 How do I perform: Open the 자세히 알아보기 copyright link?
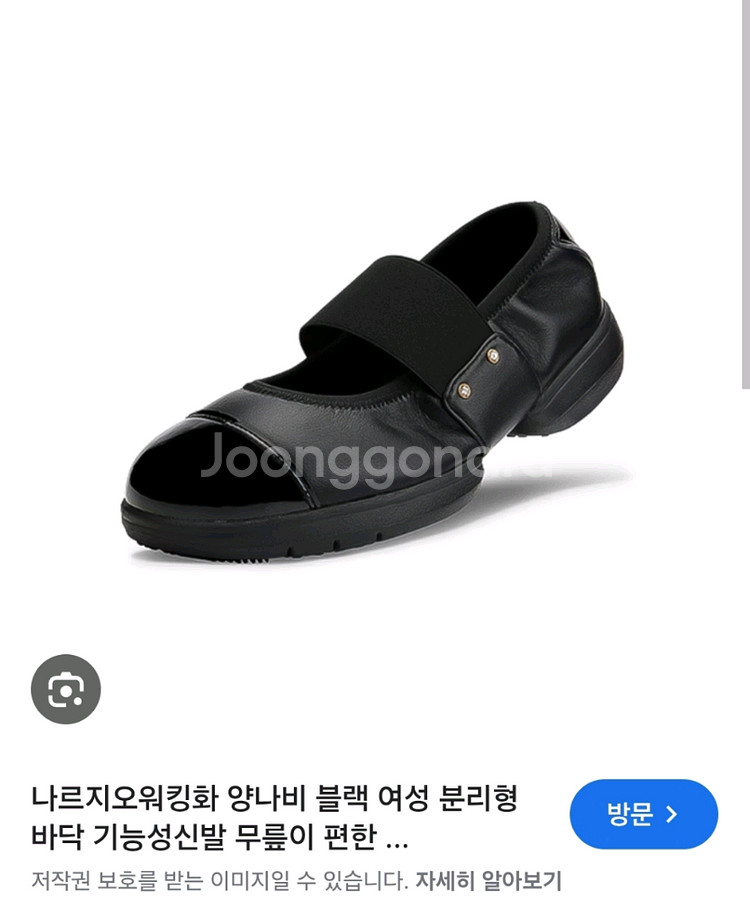(488, 881)
